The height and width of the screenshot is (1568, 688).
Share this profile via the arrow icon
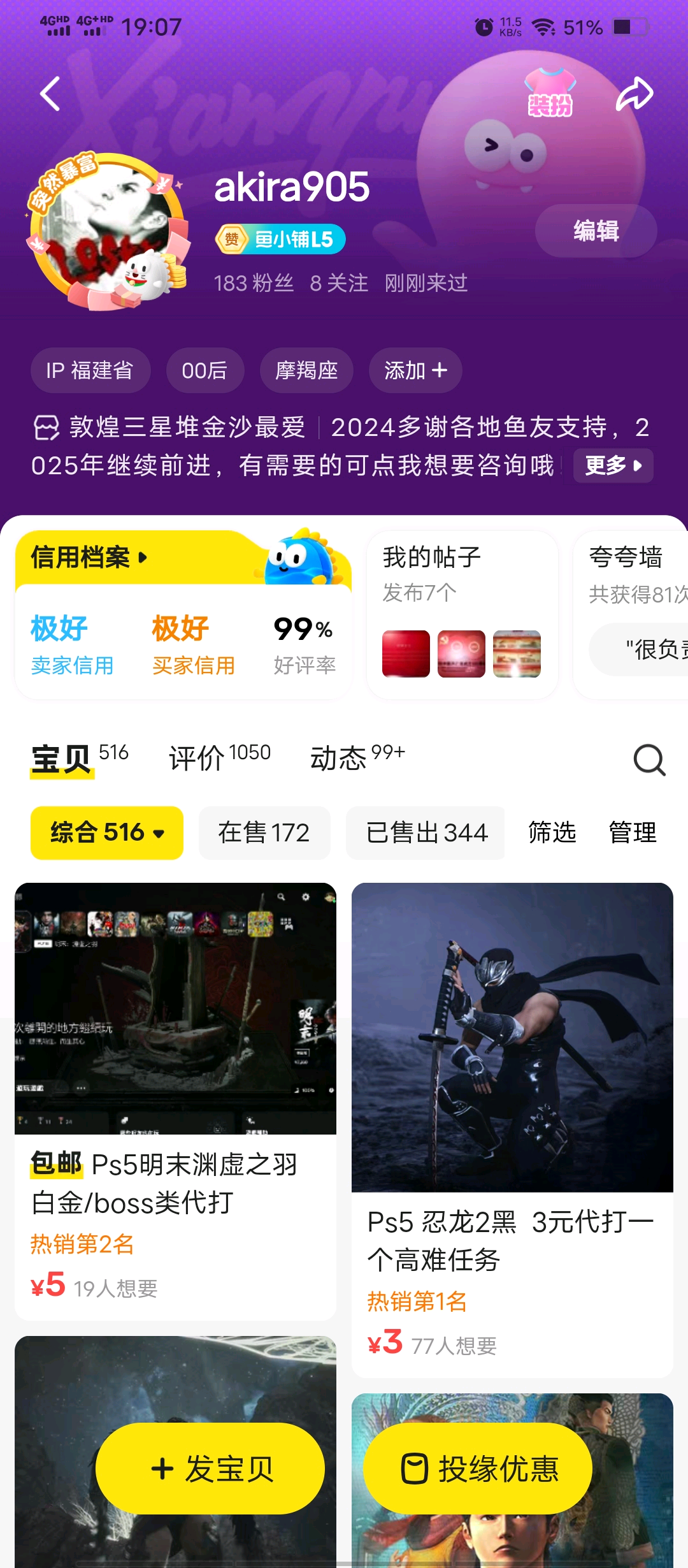634,94
